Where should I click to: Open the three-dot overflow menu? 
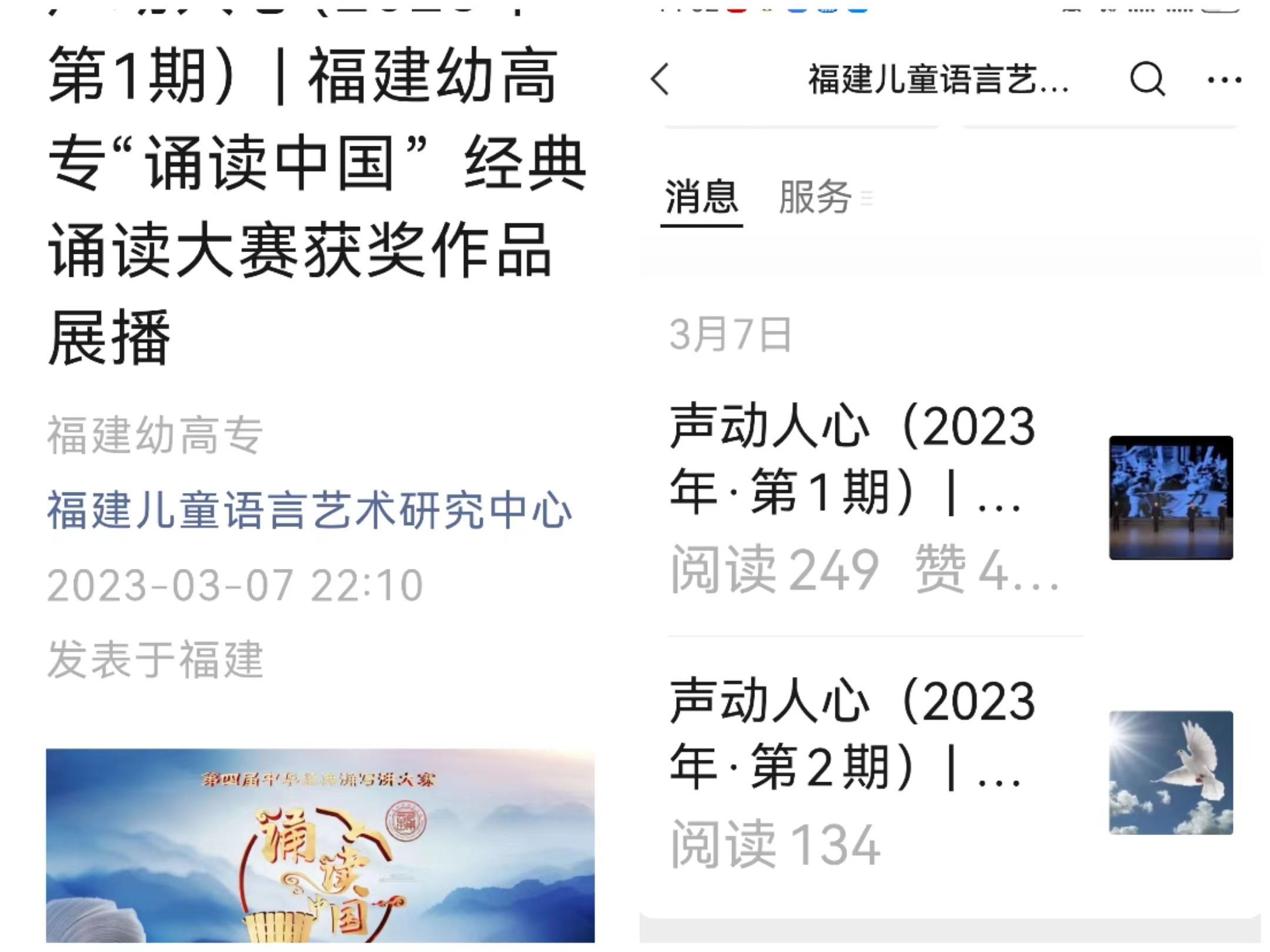coord(1224,79)
